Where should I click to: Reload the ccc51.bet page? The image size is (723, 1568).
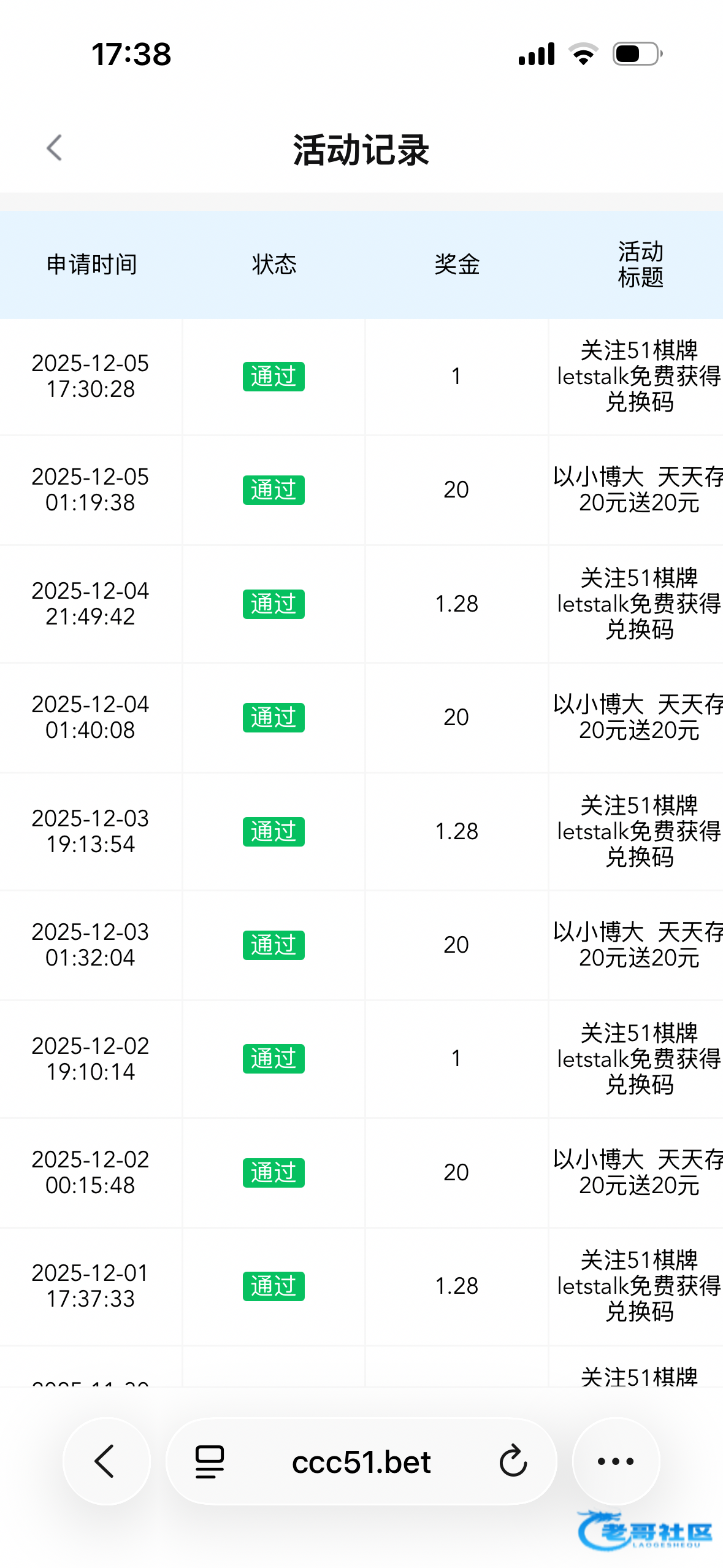(513, 1461)
